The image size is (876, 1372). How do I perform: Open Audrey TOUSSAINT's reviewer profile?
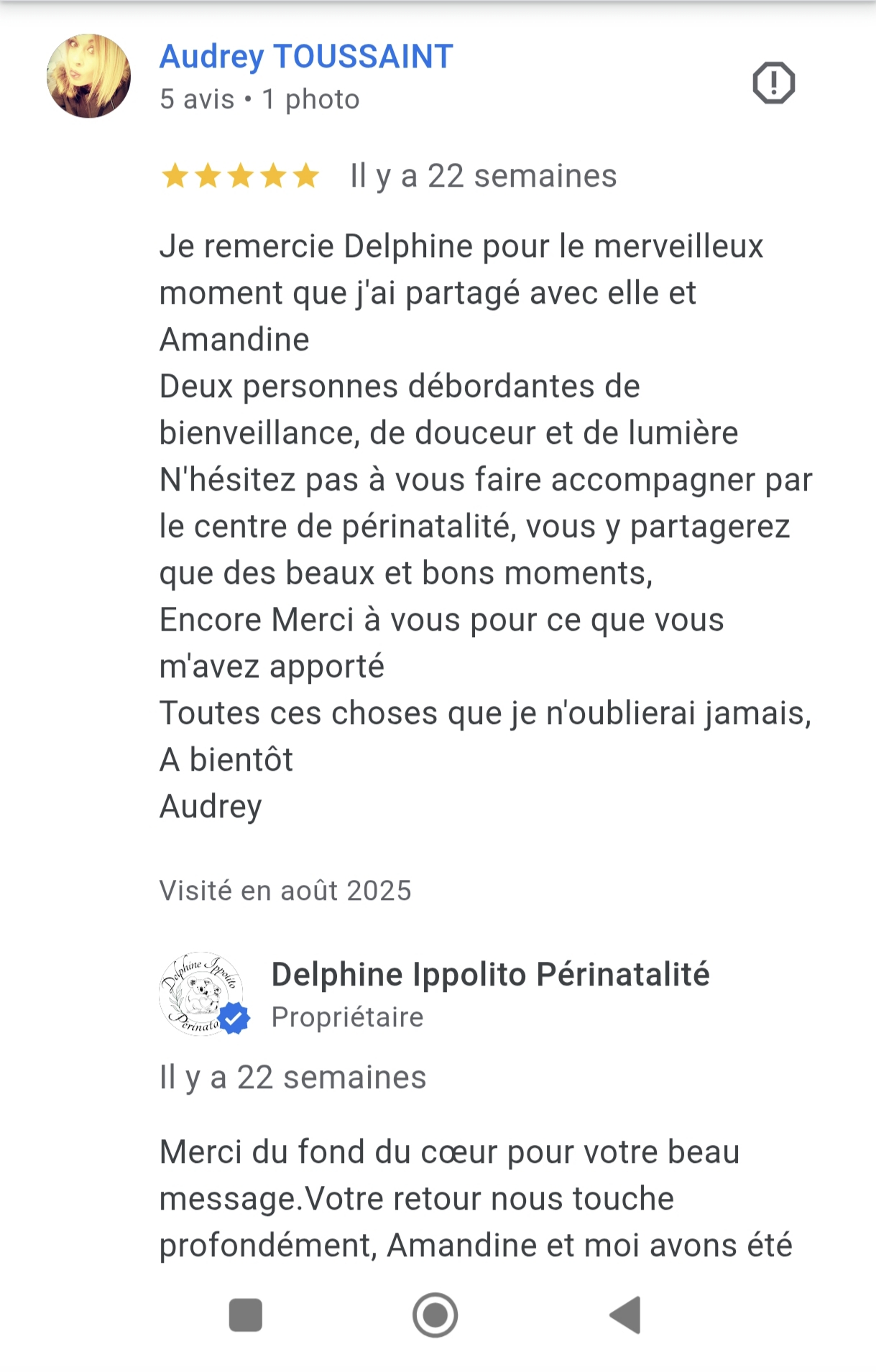(x=306, y=57)
